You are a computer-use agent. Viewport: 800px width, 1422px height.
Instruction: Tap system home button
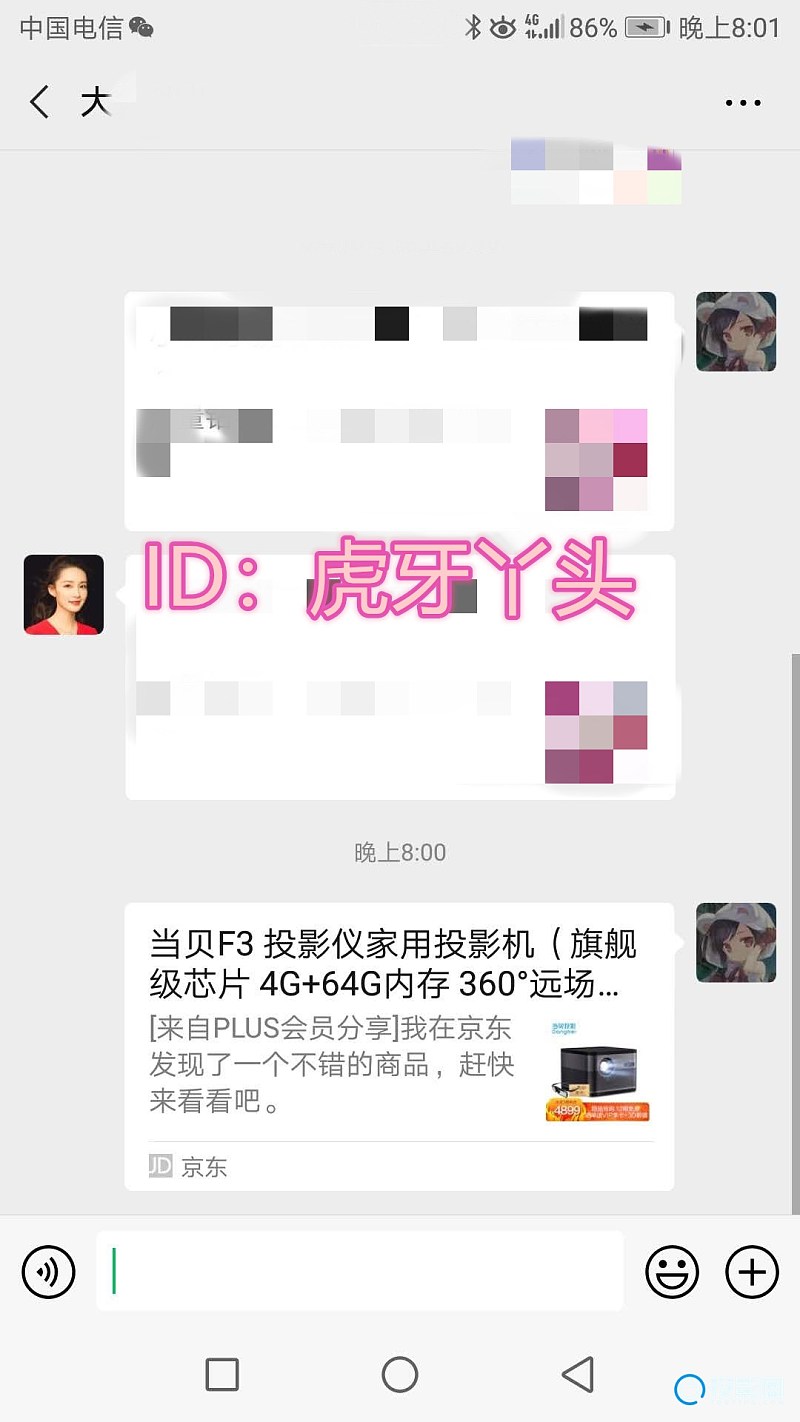[x=400, y=1374]
